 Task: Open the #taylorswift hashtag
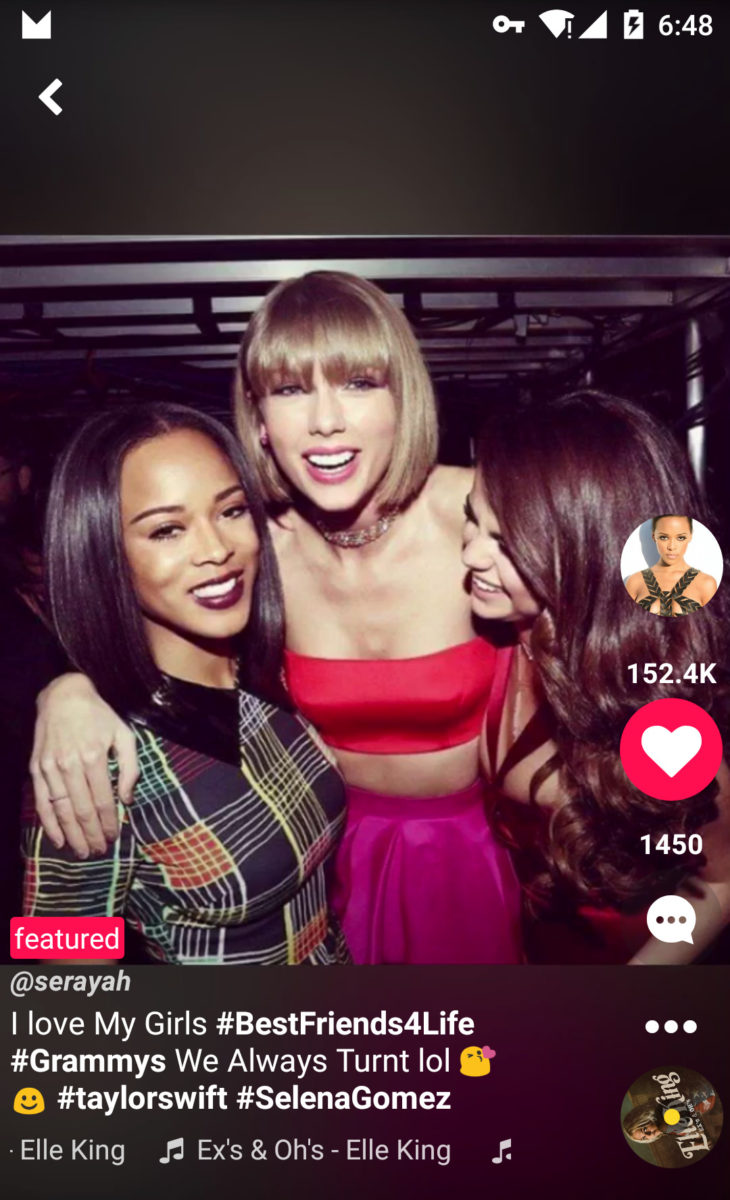142,1098
